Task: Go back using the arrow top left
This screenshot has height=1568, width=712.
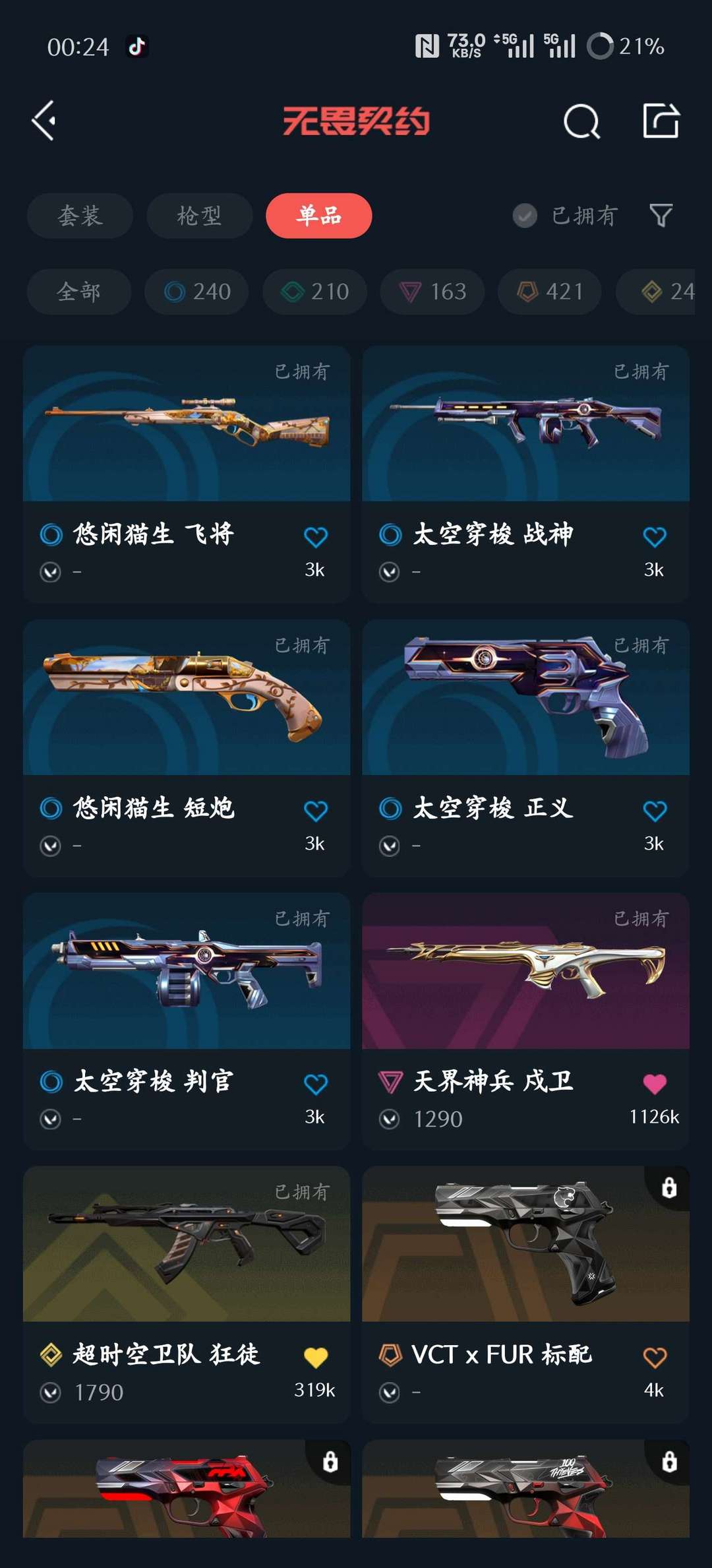Action: click(44, 120)
